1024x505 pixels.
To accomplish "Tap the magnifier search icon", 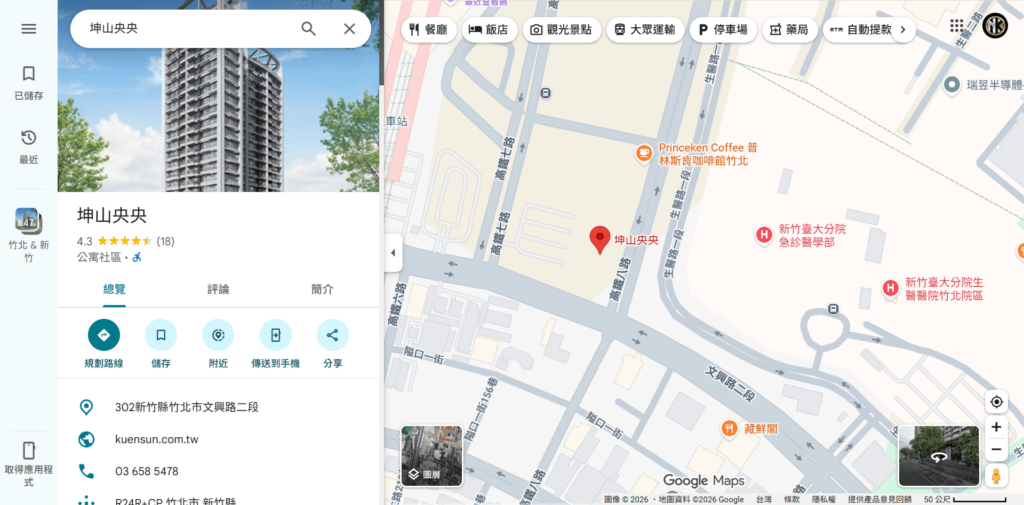I will coord(308,29).
